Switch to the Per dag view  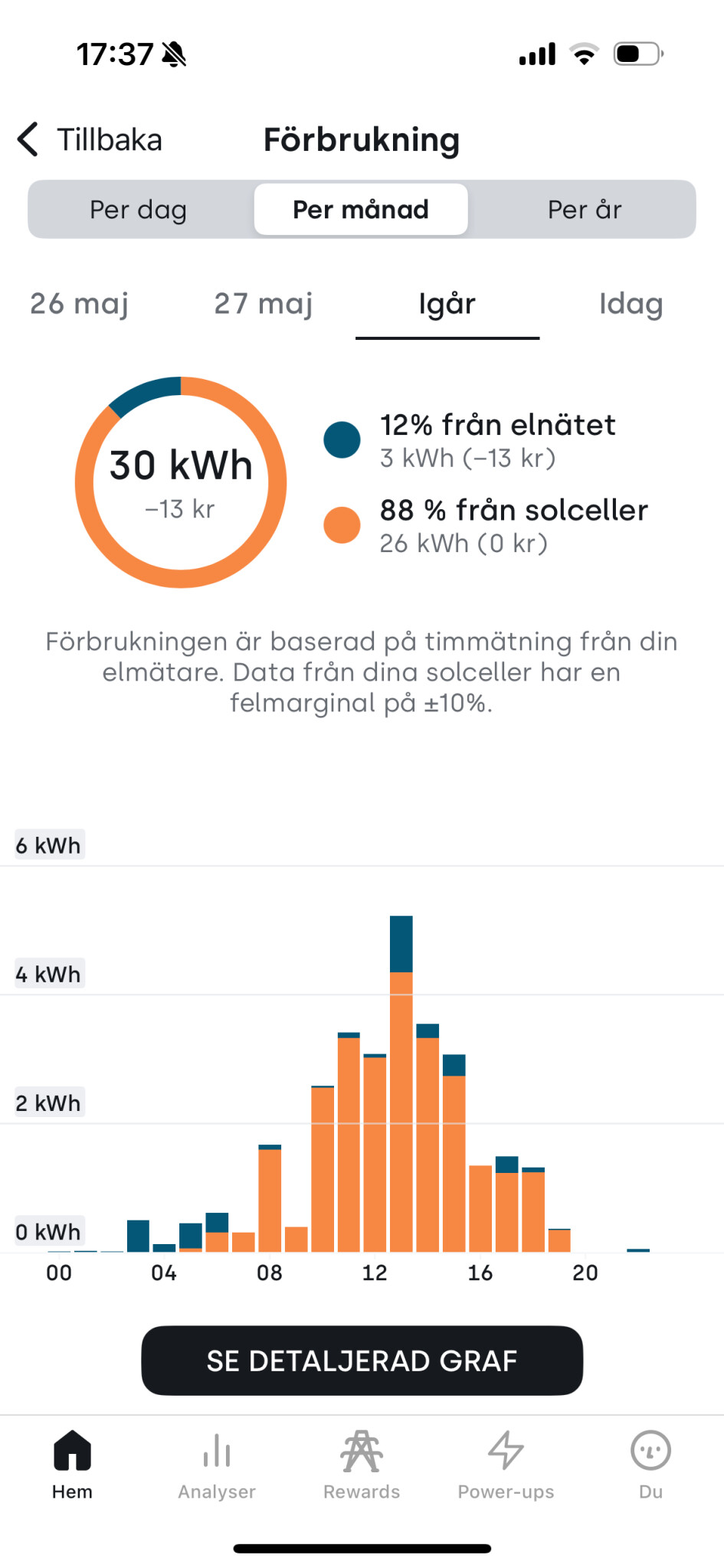click(x=139, y=210)
